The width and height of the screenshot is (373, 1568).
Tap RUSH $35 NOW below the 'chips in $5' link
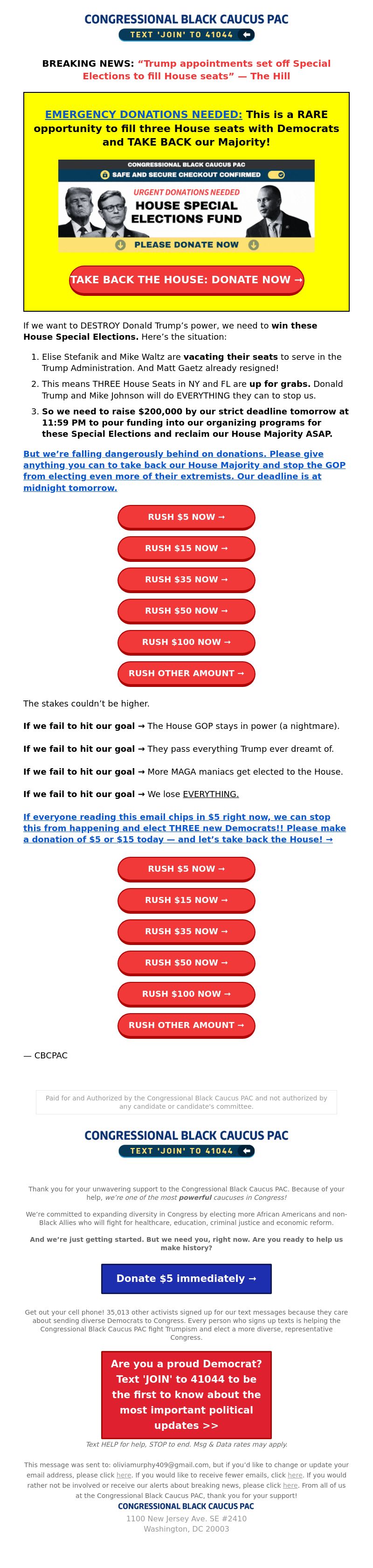click(x=186, y=931)
